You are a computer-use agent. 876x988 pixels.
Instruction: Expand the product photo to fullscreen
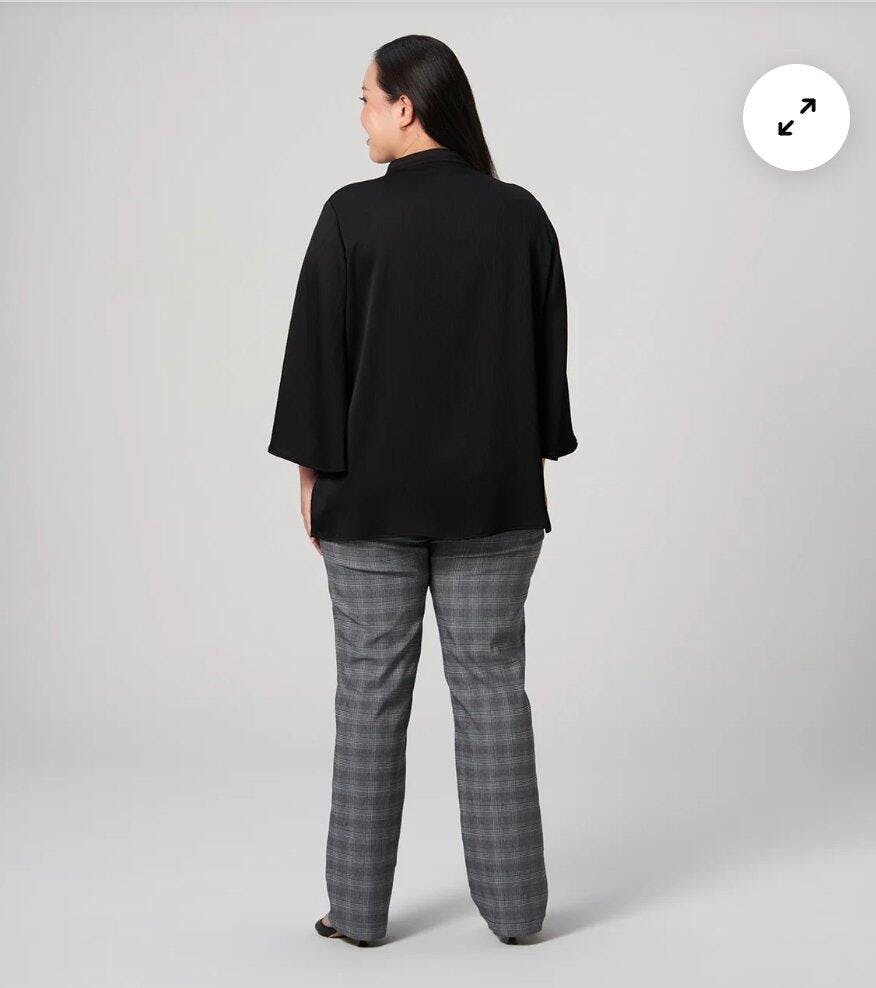[796, 117]
